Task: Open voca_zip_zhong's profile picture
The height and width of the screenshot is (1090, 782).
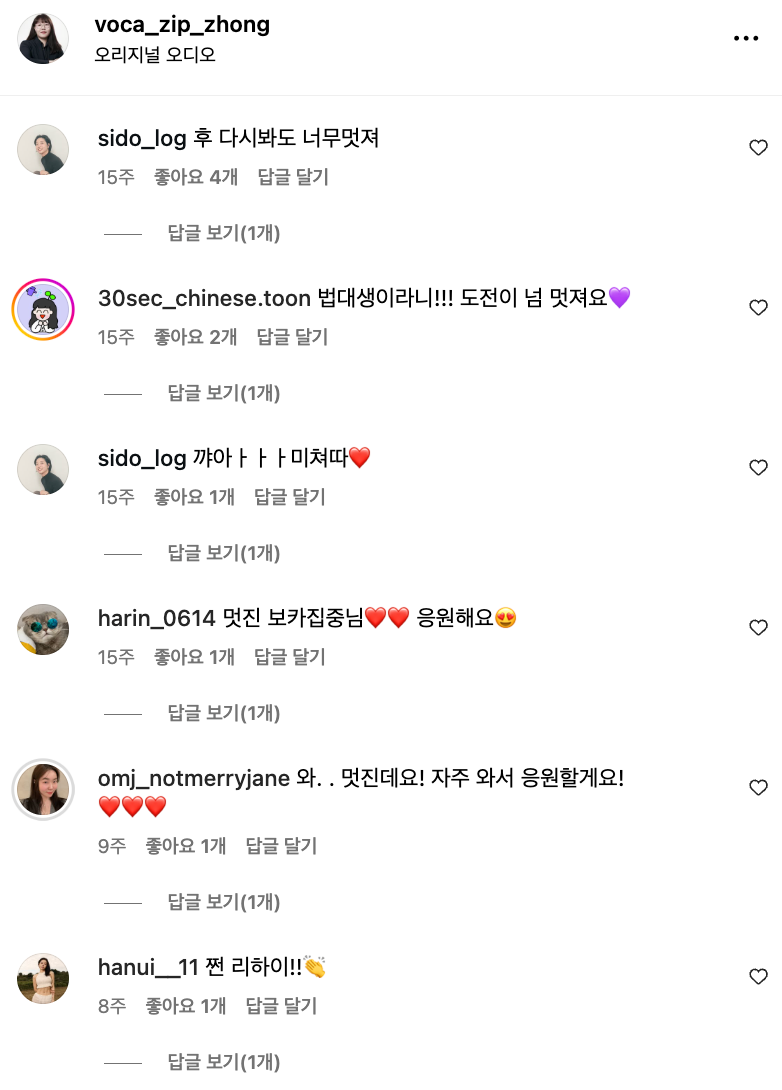Action: [41, 31]
